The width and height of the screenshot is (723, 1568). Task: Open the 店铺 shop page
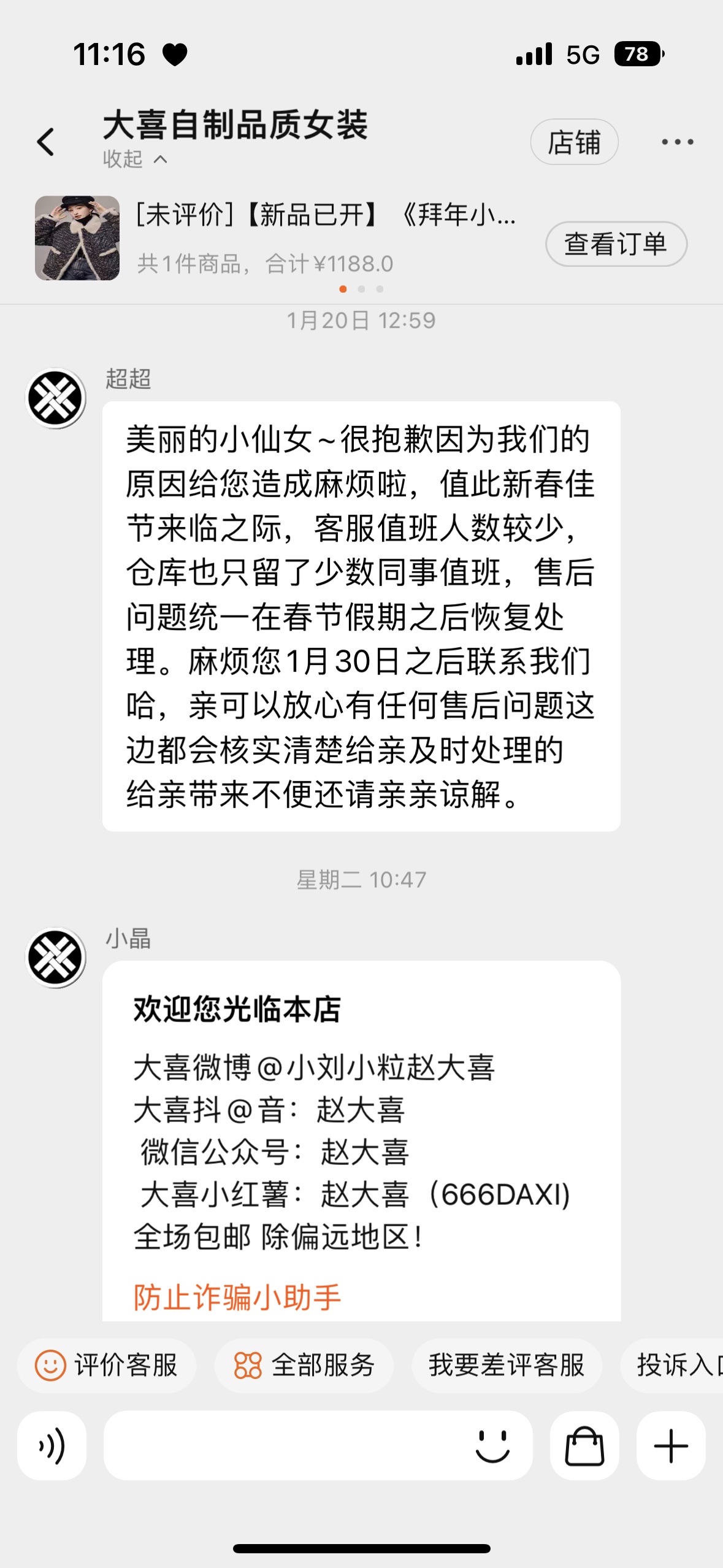(573, 142)
